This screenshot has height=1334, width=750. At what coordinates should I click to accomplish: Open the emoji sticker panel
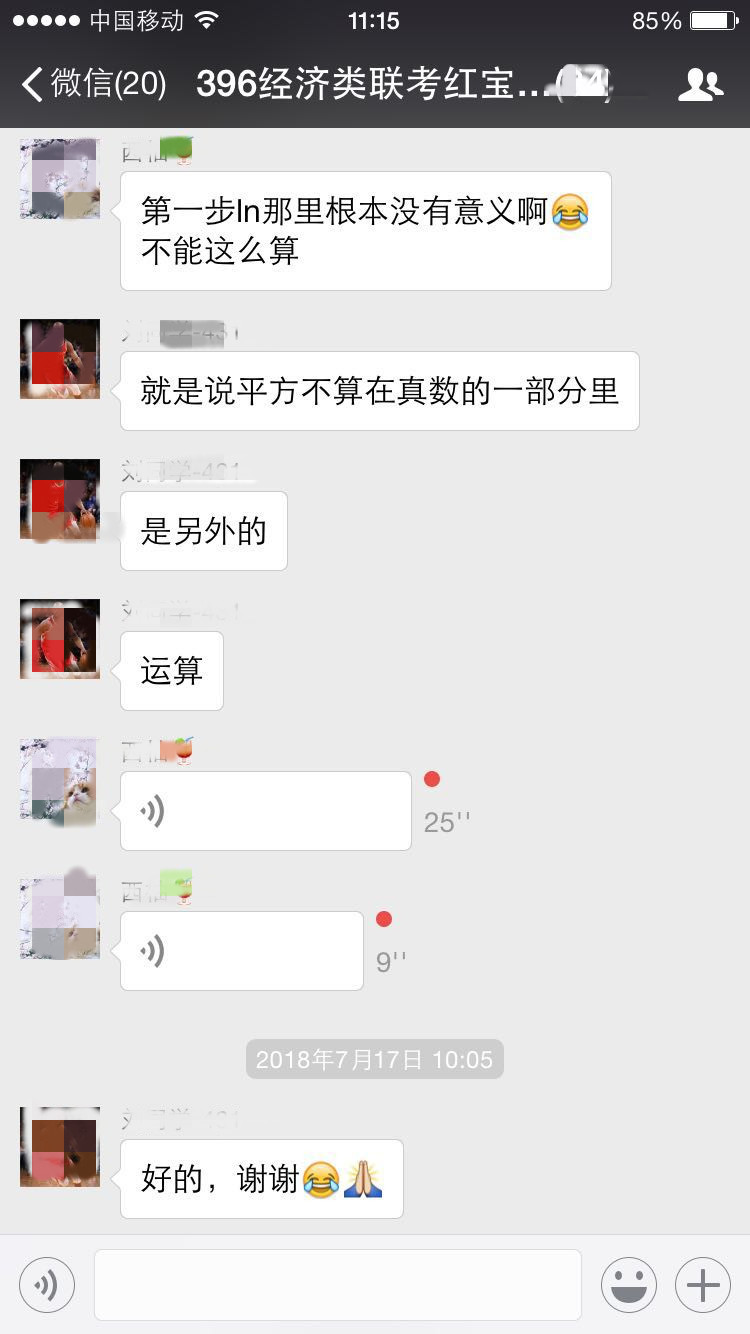(x=628, y=1285)
